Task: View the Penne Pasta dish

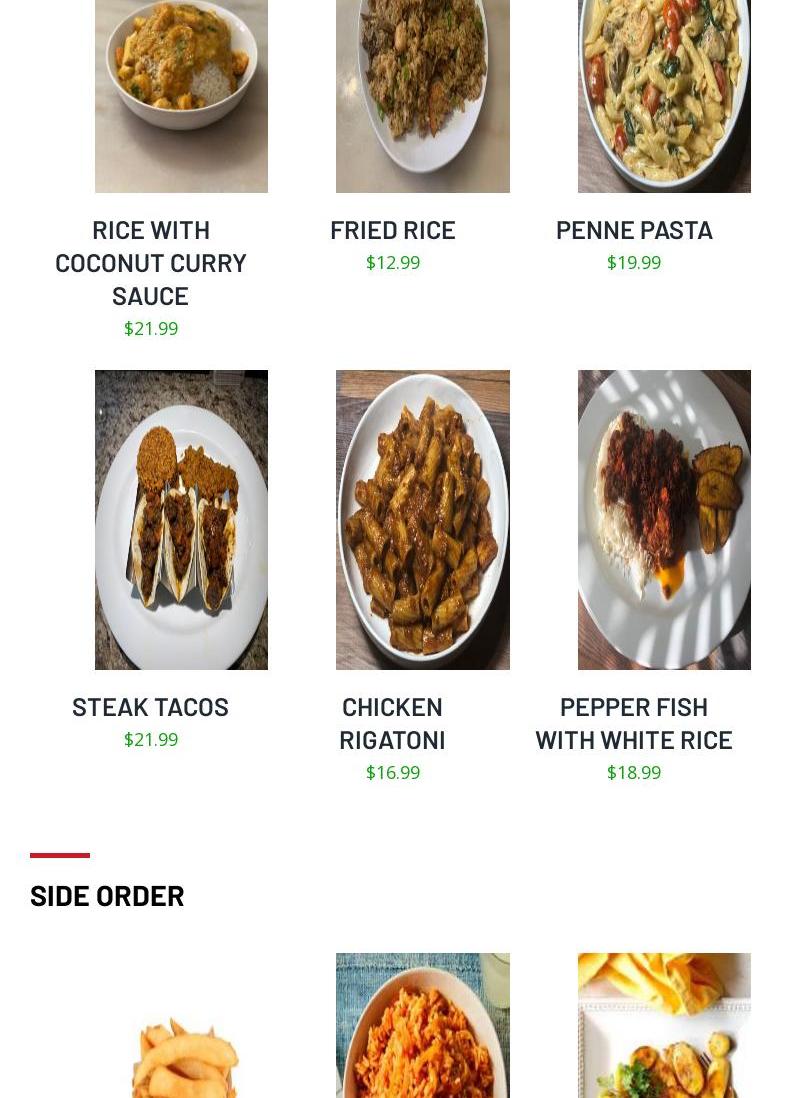Action: pos(634,230)
